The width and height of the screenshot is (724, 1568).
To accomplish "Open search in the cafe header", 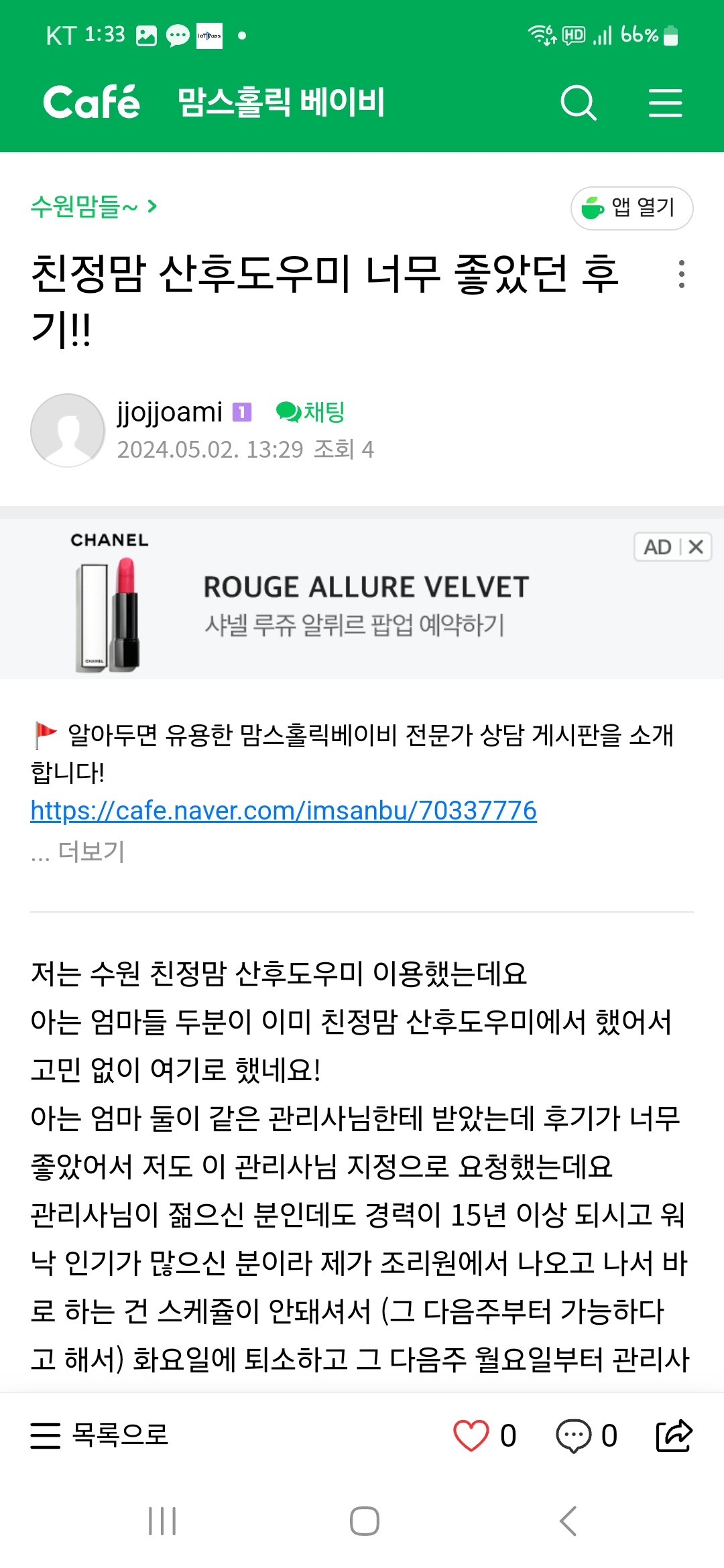I will point(579,103).
